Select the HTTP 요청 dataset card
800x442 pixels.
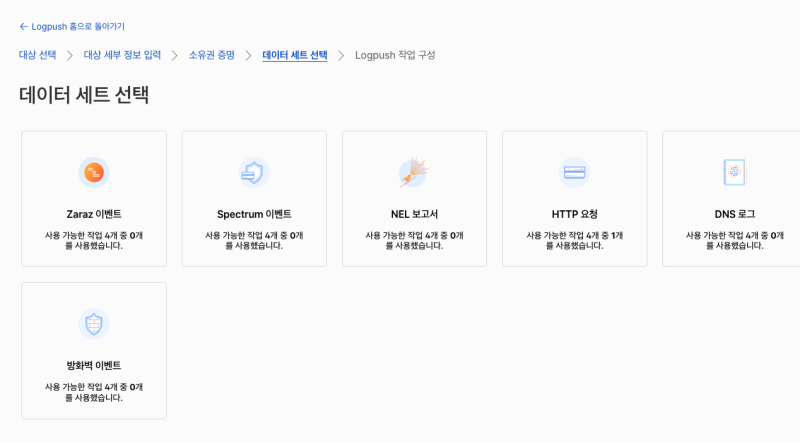point(574,199)
